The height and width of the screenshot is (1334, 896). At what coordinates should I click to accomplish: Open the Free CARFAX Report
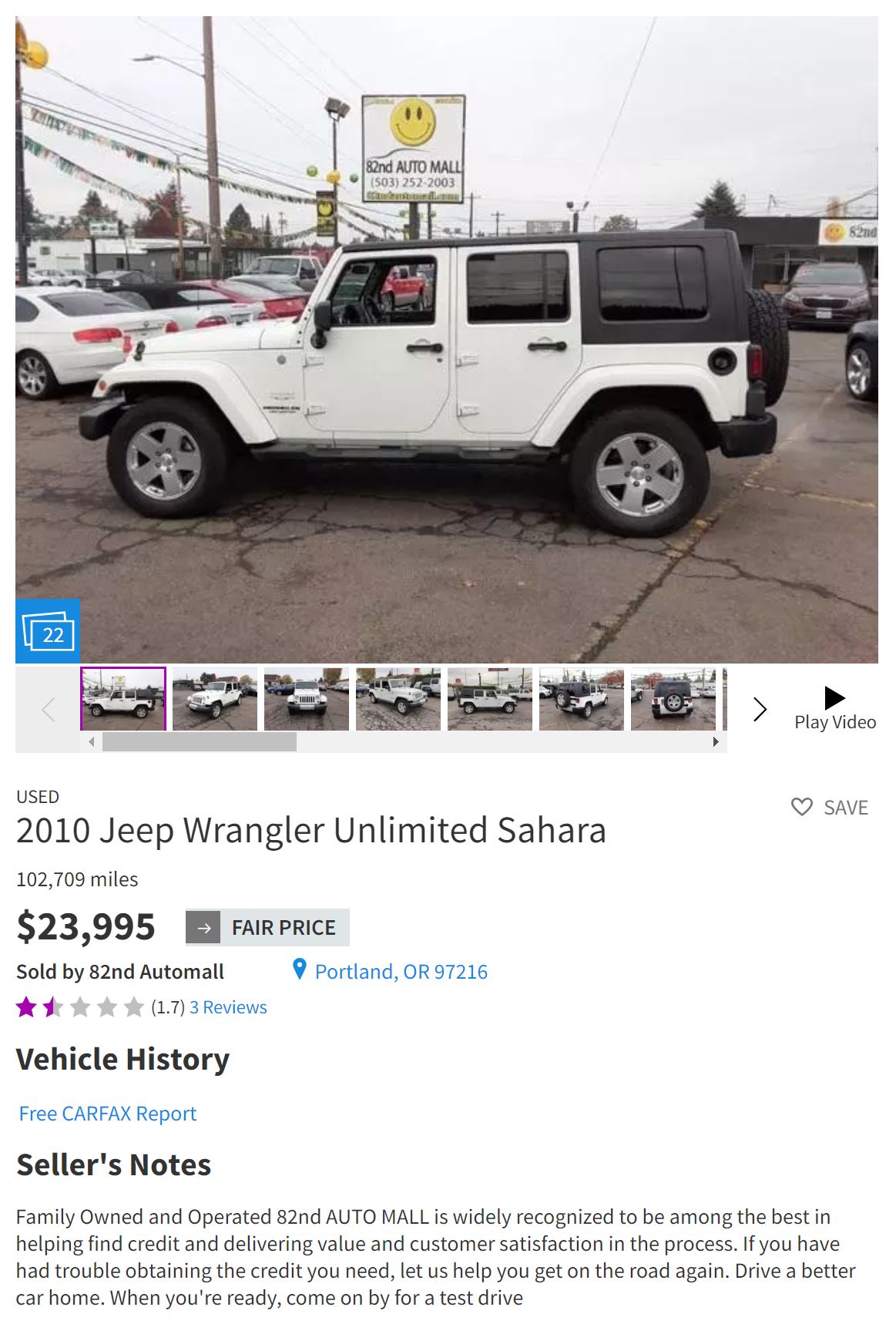pos(108,1113)
